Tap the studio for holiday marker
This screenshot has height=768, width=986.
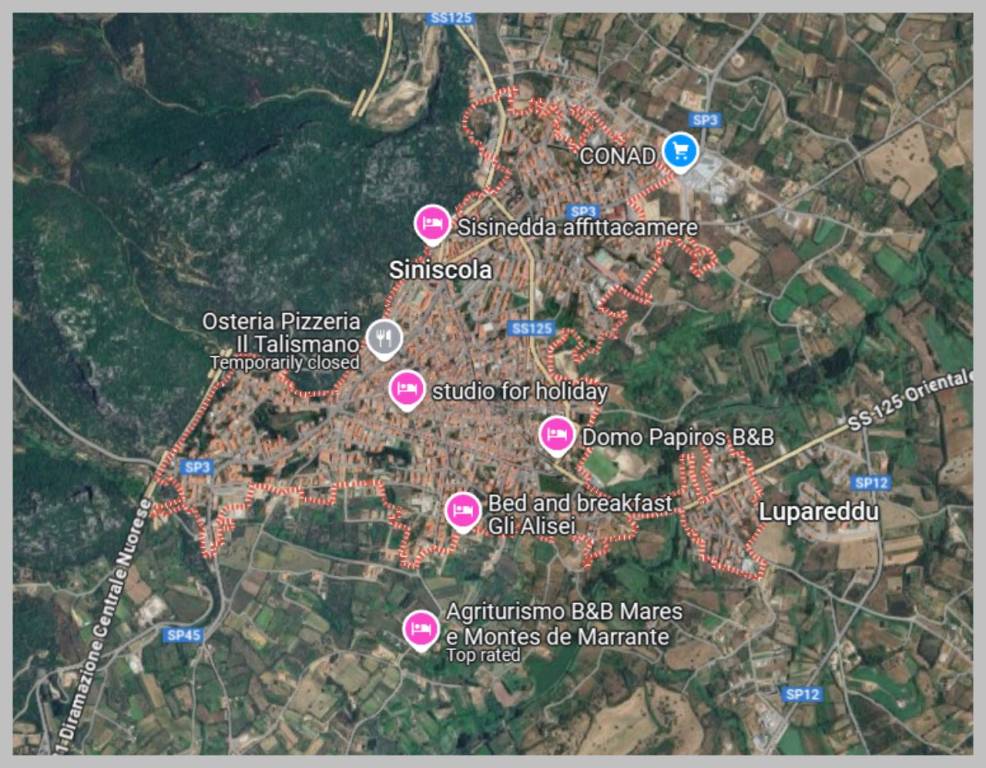406,388
